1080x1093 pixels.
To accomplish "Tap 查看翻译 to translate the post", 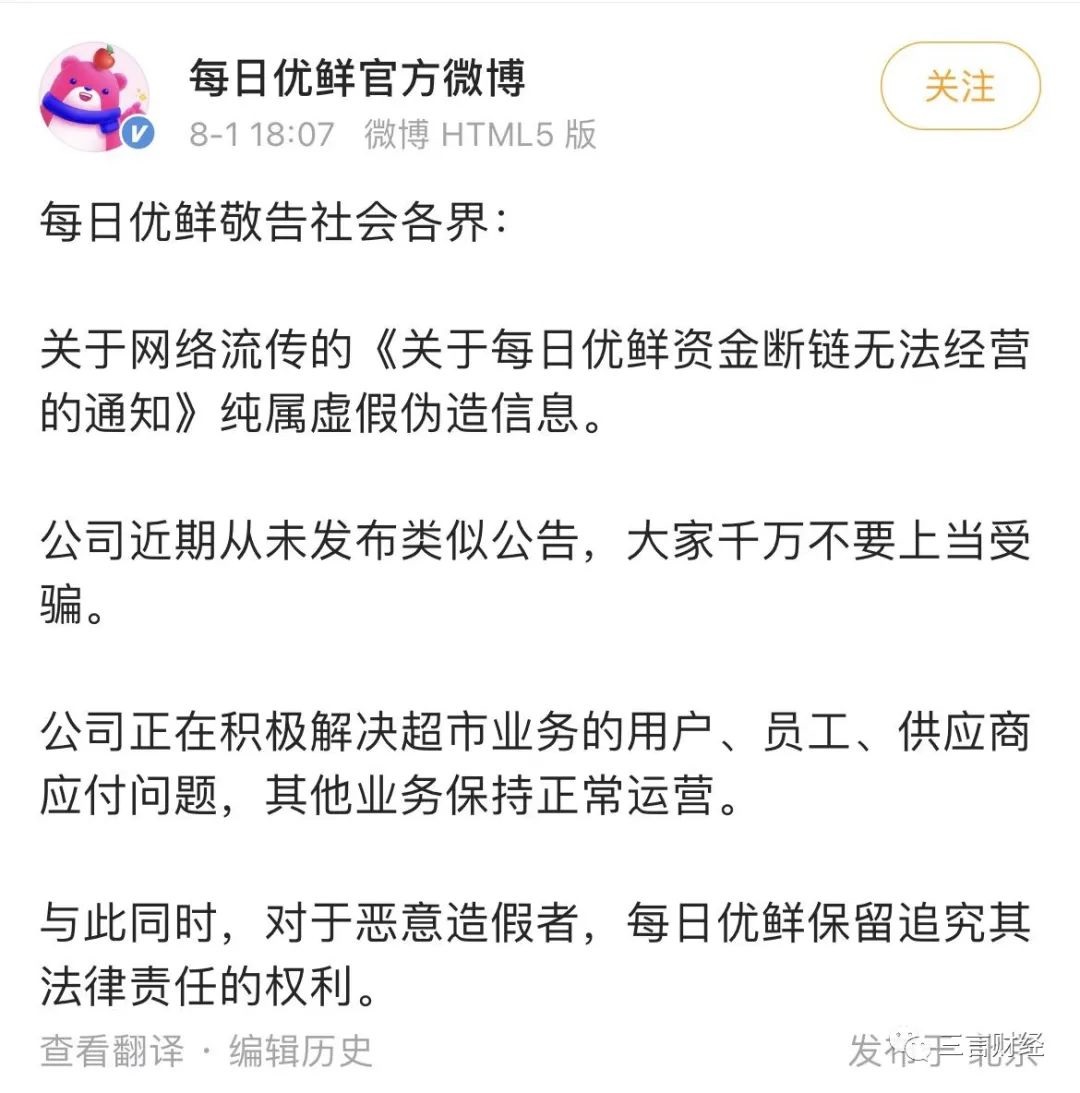I will click(x=112, y=1050).
